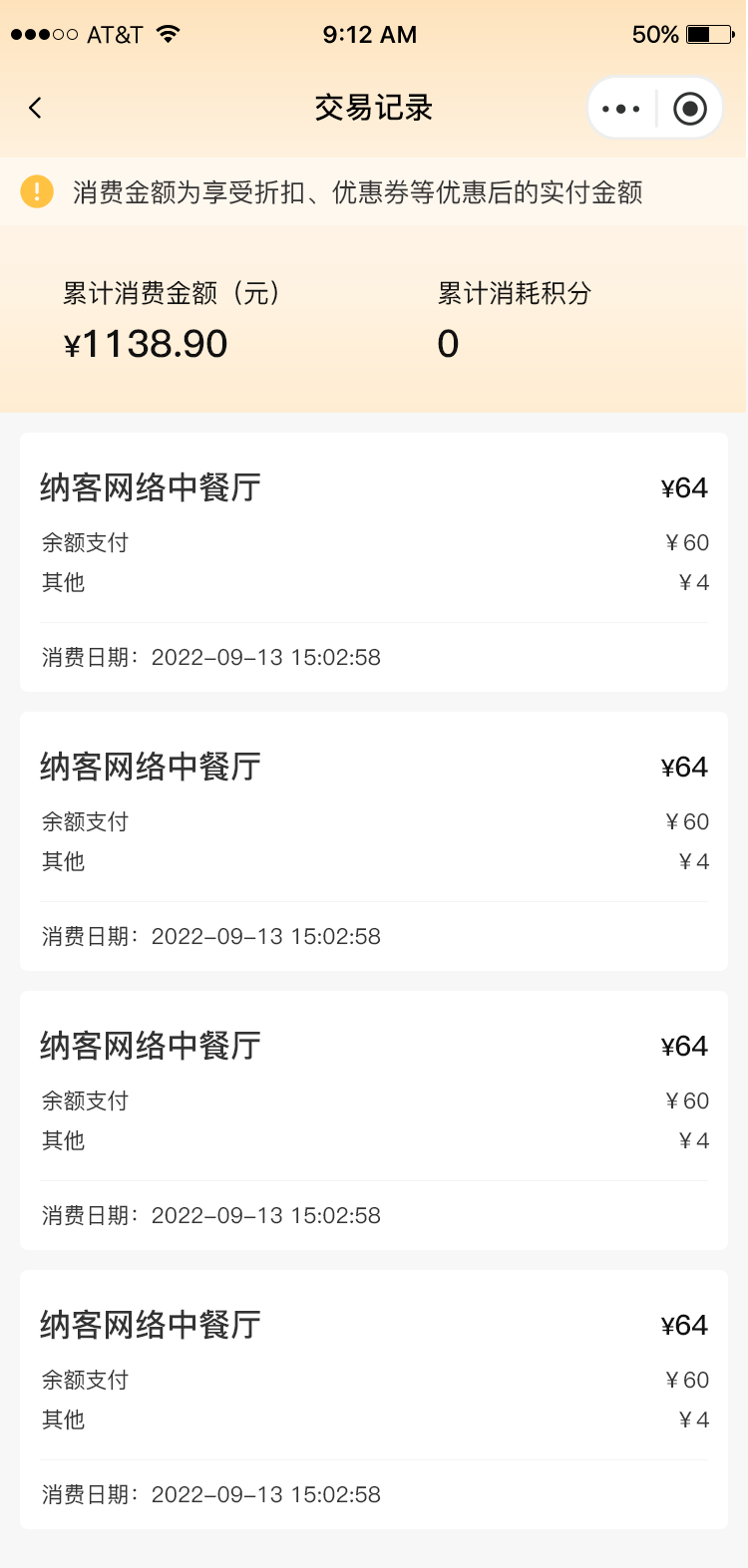Click the consumption date on the last card
The image size is (748, 1568).
pyautogui.click(x=265, y=1494)
